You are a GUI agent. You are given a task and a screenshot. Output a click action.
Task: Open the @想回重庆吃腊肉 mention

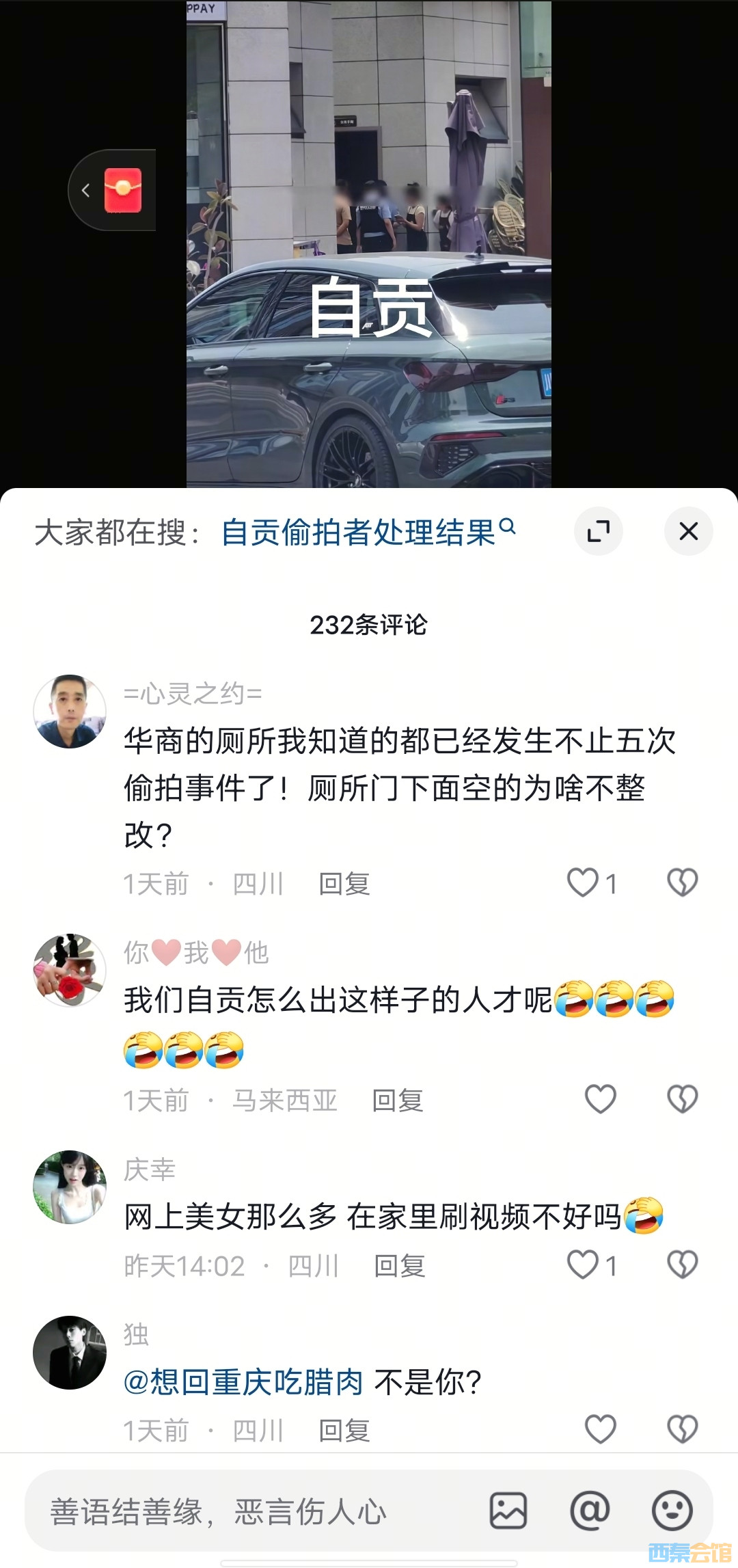point(243,1382)
